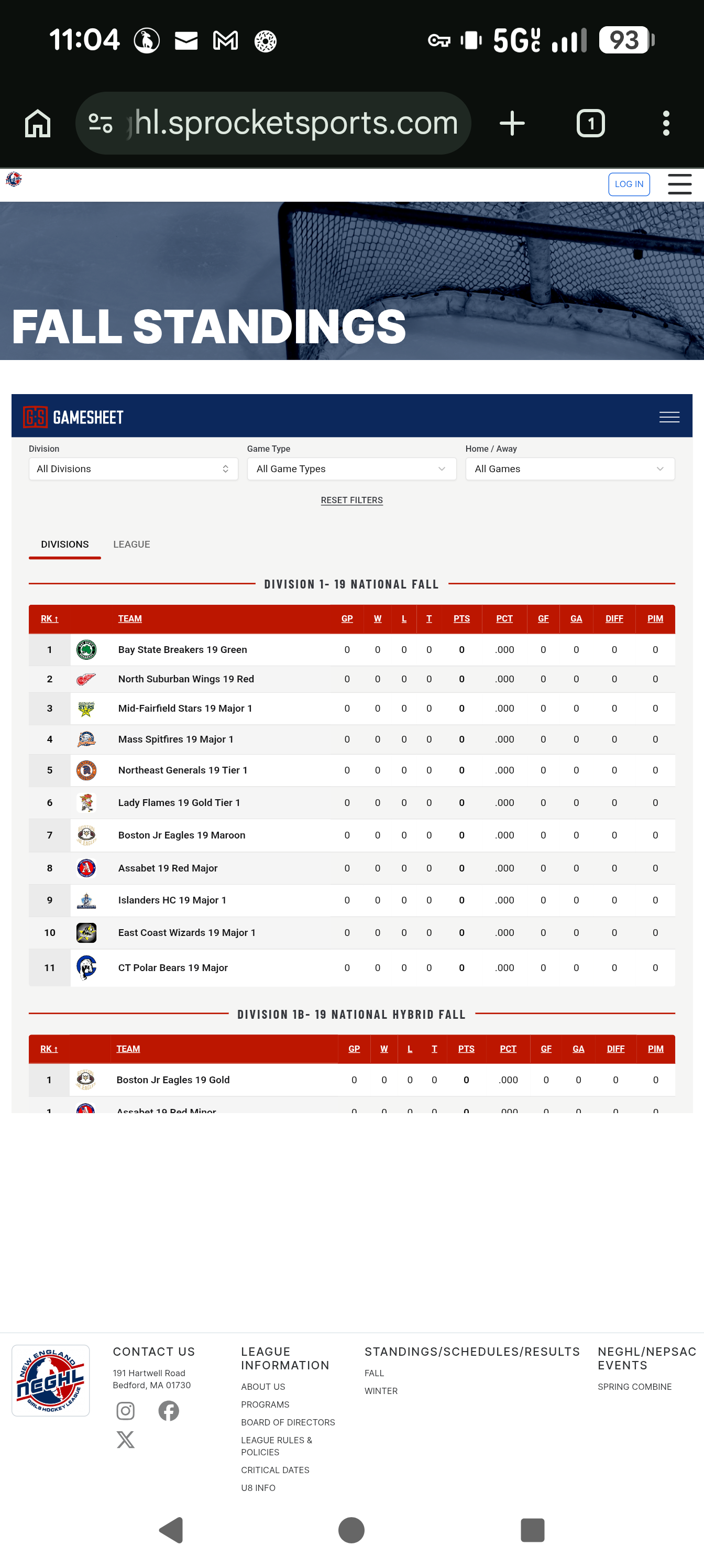Go back with the system back button

point(172,1529)
